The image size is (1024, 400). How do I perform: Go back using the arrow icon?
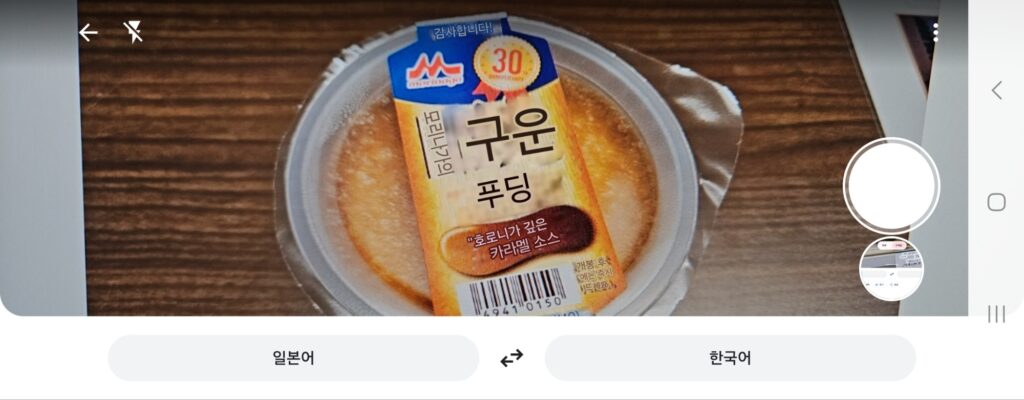[x=88, y=33]
